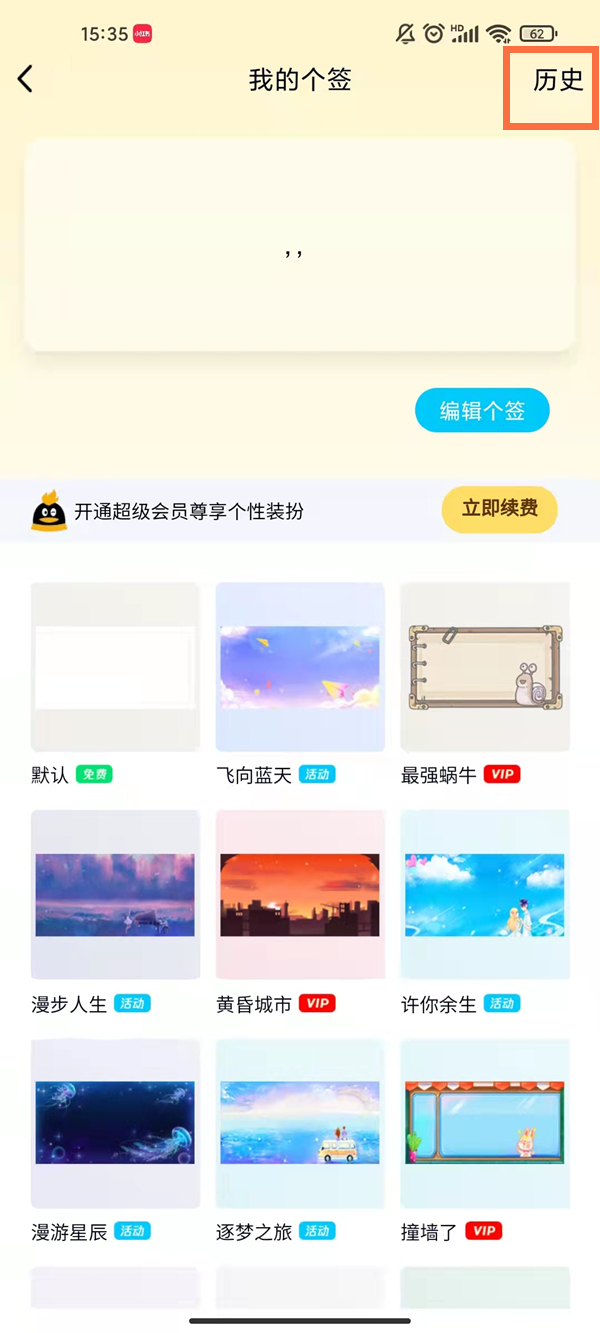Select the 许你余生 signature template
The width and height of the screenshot is (600, 1333).
click(485, 895)
